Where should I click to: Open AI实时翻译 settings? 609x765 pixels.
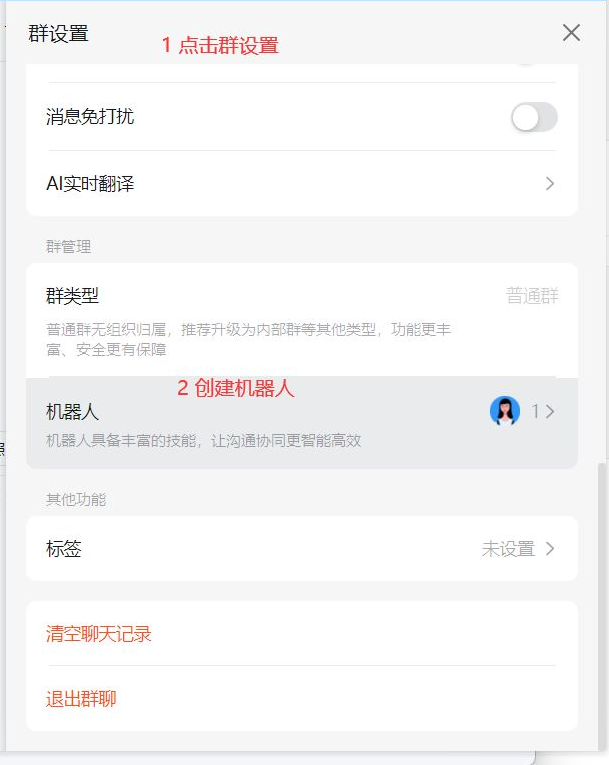tap(301, 184)
